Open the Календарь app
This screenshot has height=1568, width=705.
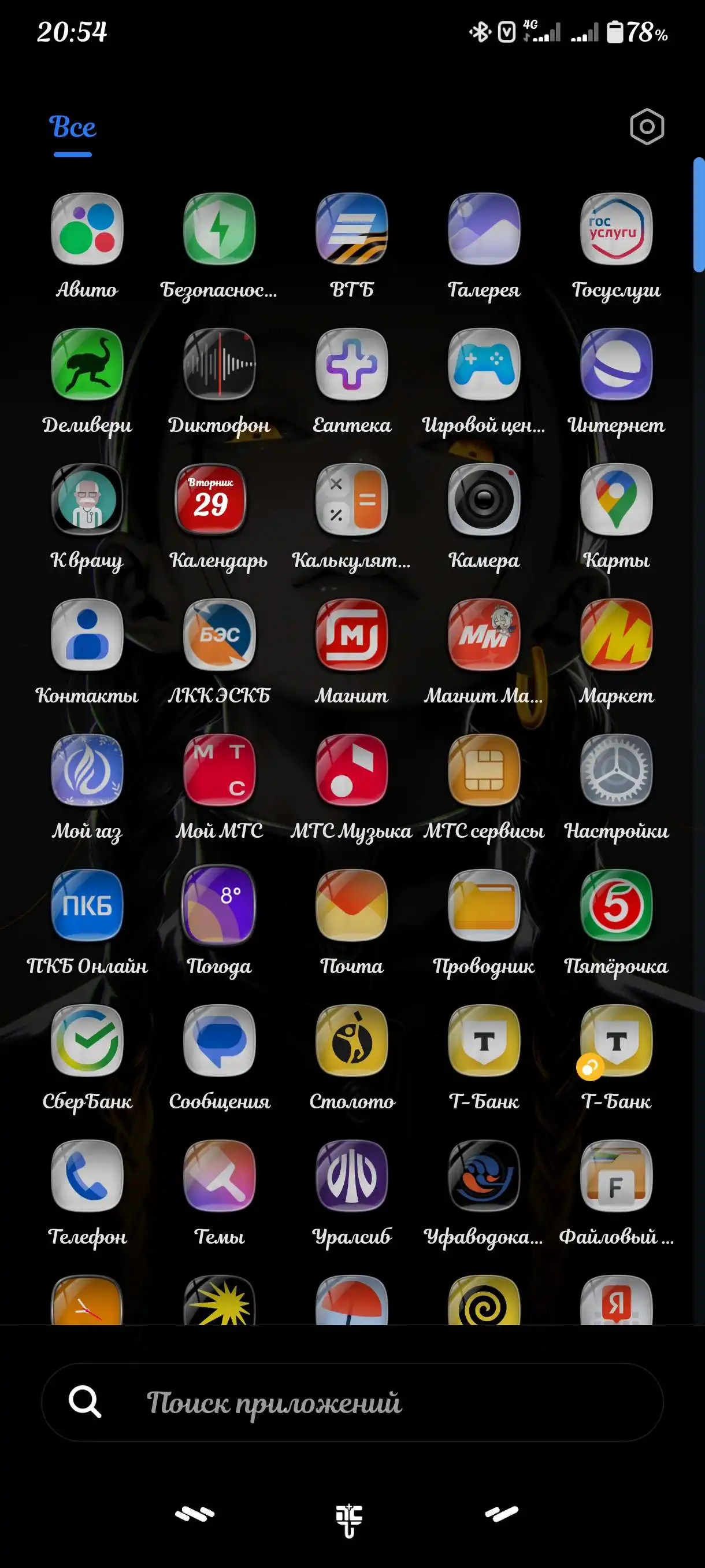coord(219,499)
